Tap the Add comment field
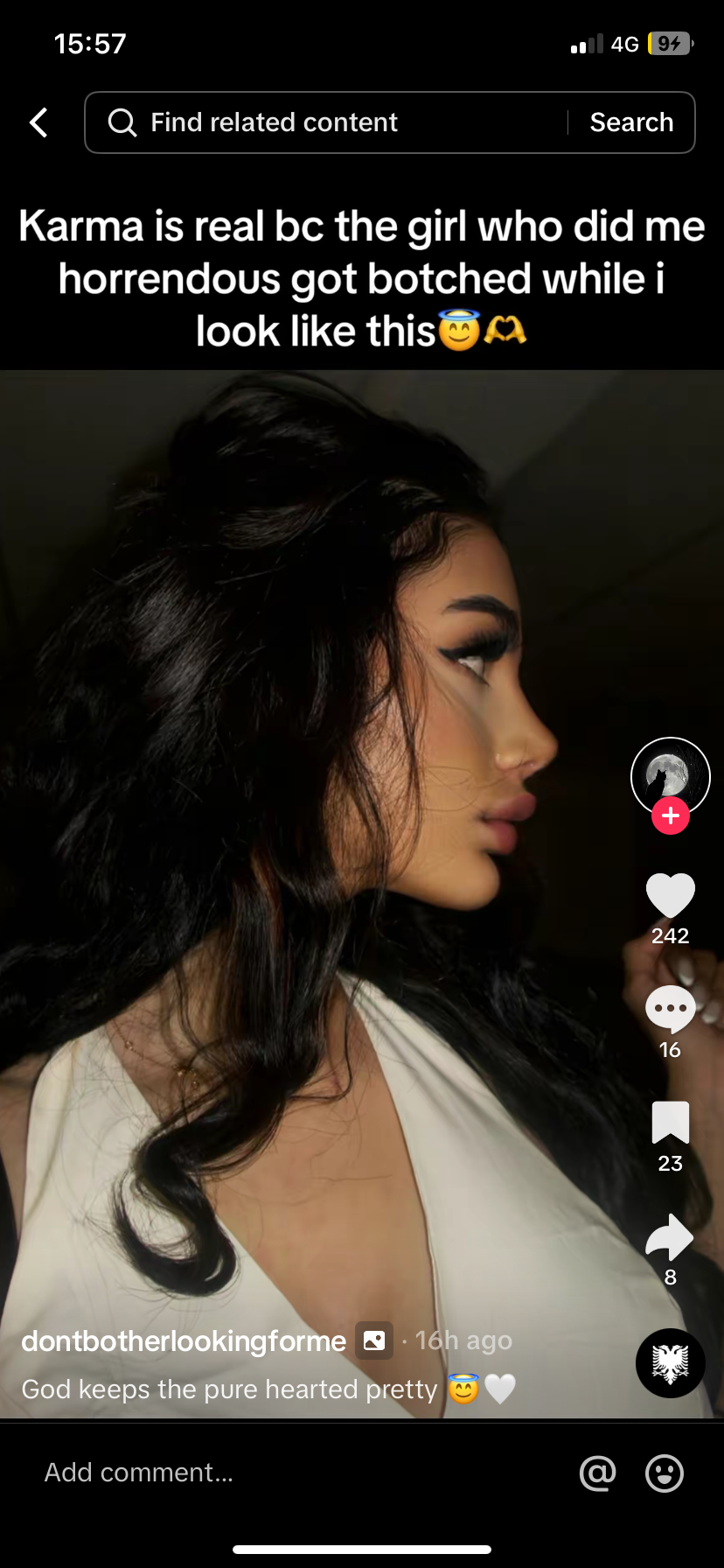Viewport: 724px width, 1568px height. tap(262, 1473)
